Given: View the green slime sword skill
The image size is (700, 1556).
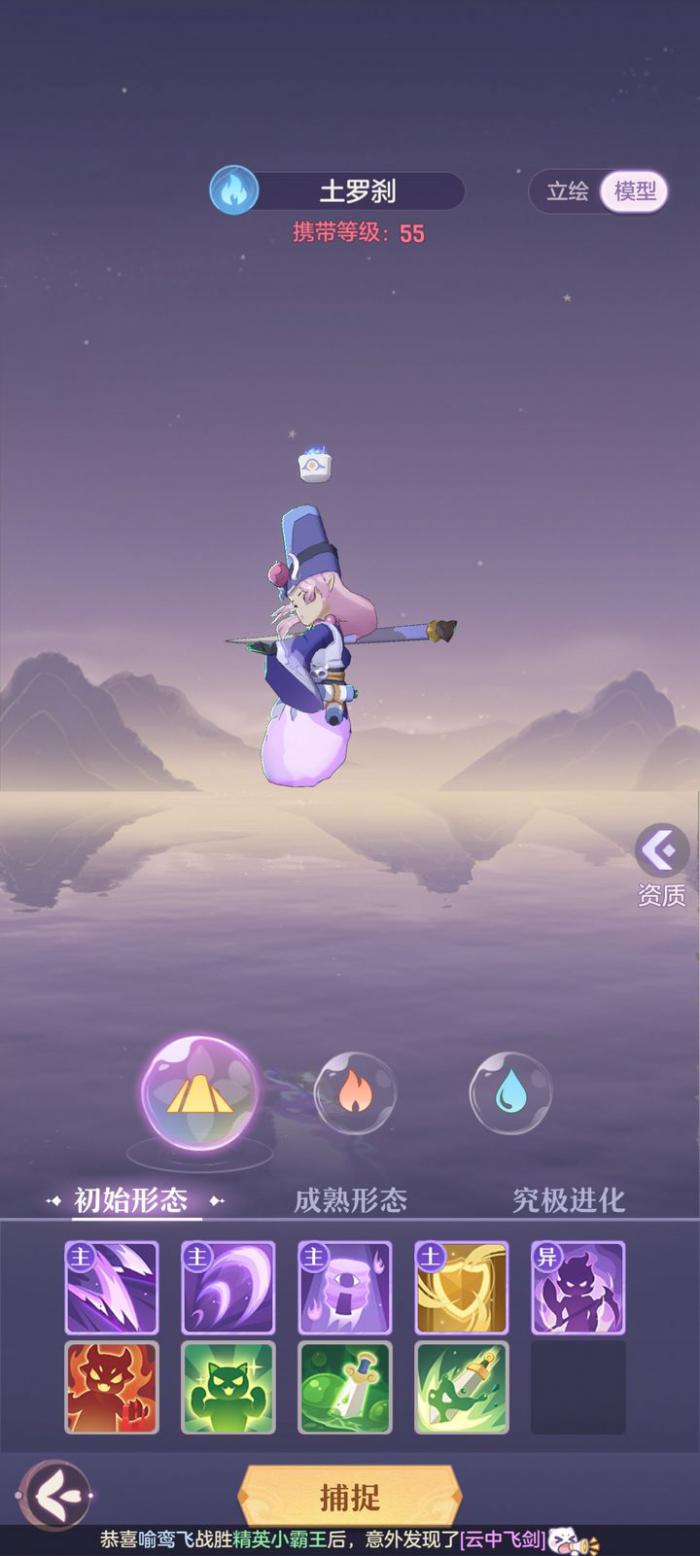Looking at the screenshot, I should (x=345, y=1388).
